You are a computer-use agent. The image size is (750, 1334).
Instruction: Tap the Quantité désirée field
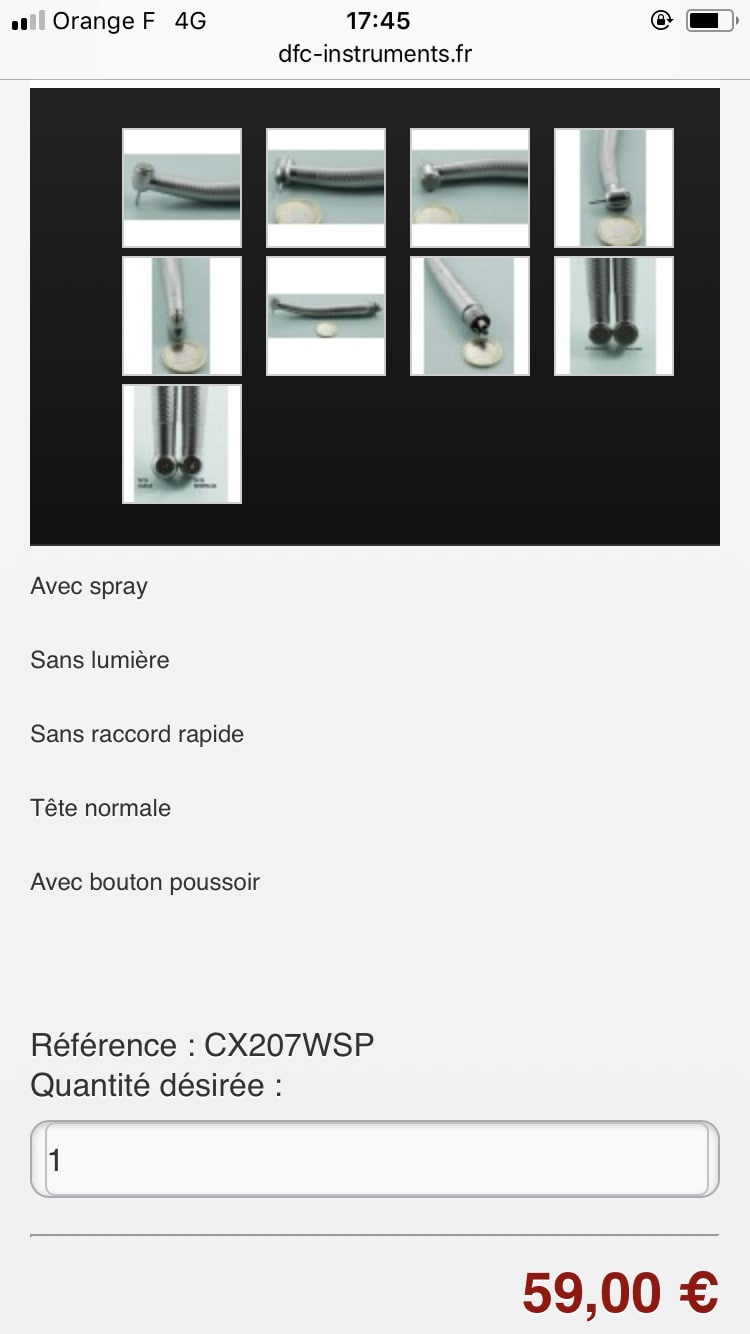[375, 1159]
